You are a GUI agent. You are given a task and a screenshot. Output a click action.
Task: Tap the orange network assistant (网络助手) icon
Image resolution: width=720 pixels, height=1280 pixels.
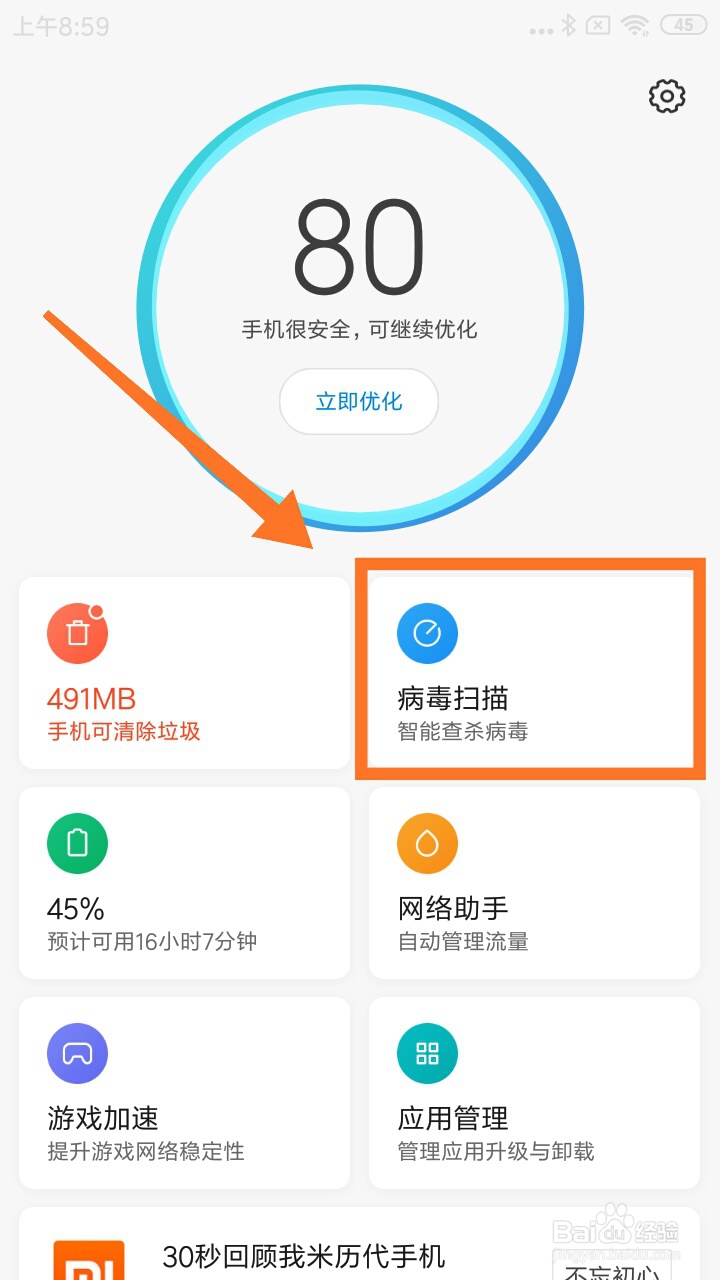428,843
